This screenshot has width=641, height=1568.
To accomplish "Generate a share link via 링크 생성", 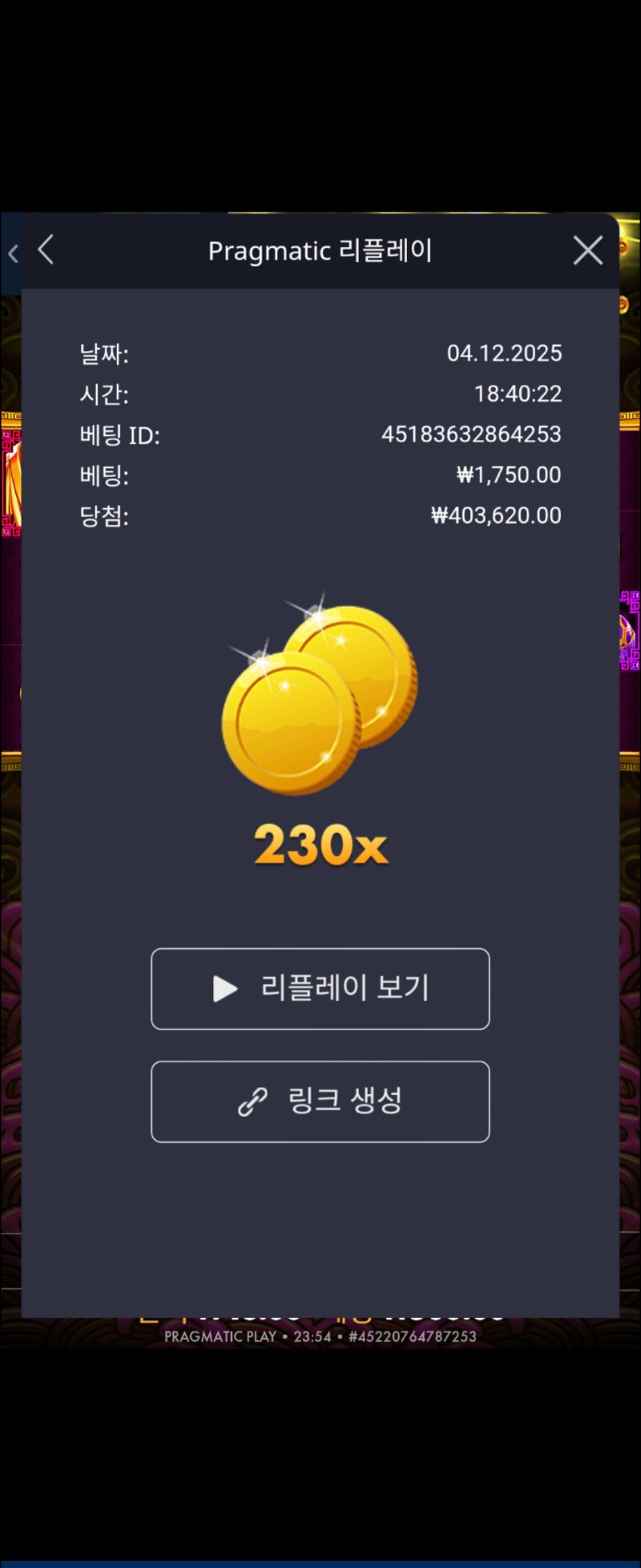I will click(320, 1101).
